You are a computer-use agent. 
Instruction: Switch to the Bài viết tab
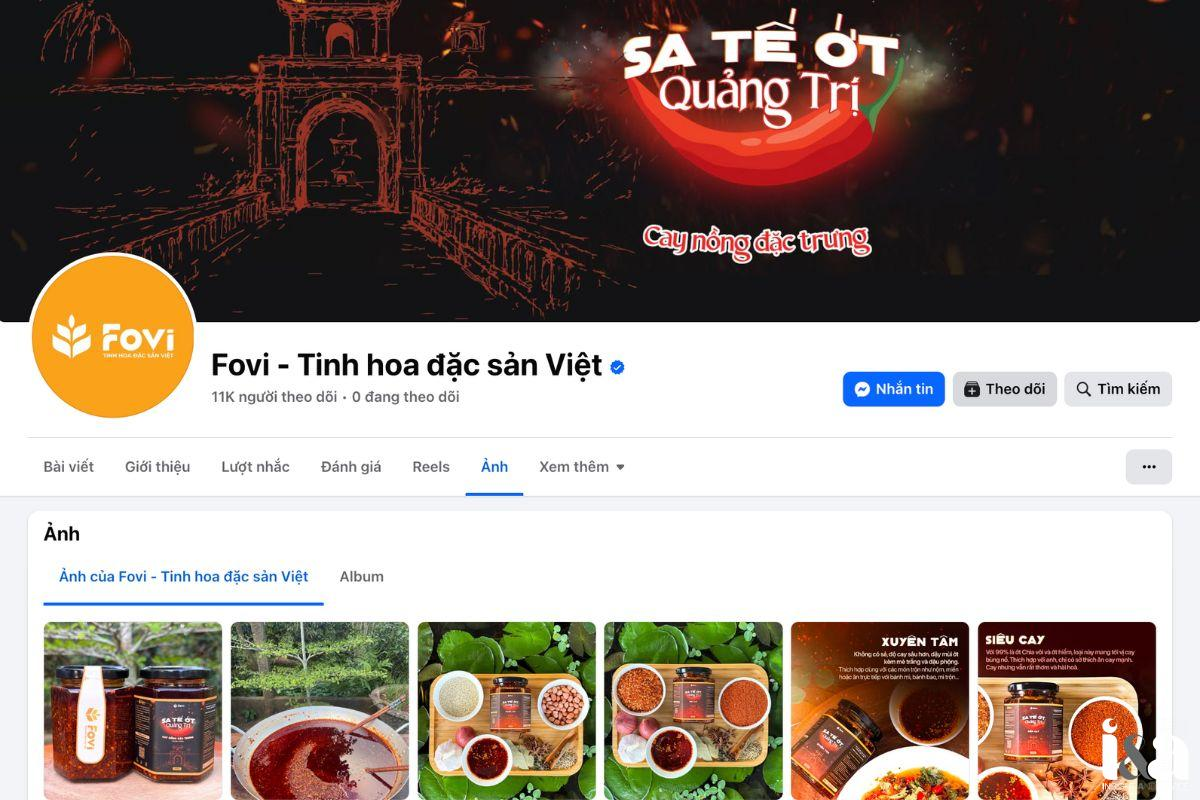click(x=68, y=467)
